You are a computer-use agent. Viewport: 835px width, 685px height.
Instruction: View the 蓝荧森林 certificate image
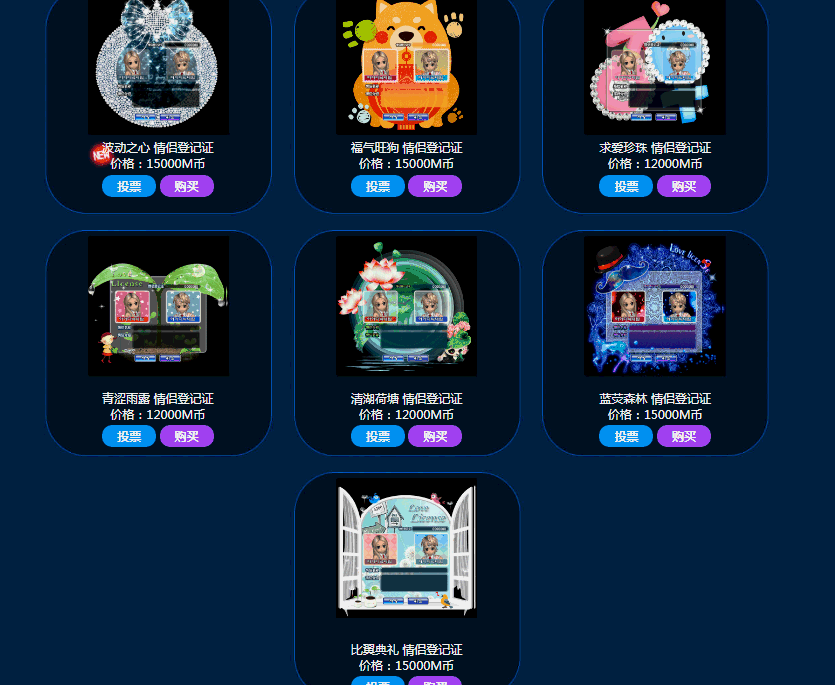pos(654,306)
